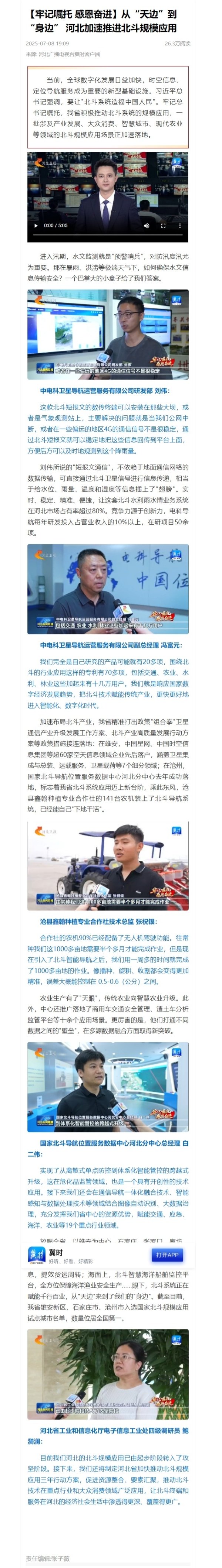The width and height of the screenshot is (222, 1568).
Task: Mute the video sound
Action: click(x=147, y=226)
